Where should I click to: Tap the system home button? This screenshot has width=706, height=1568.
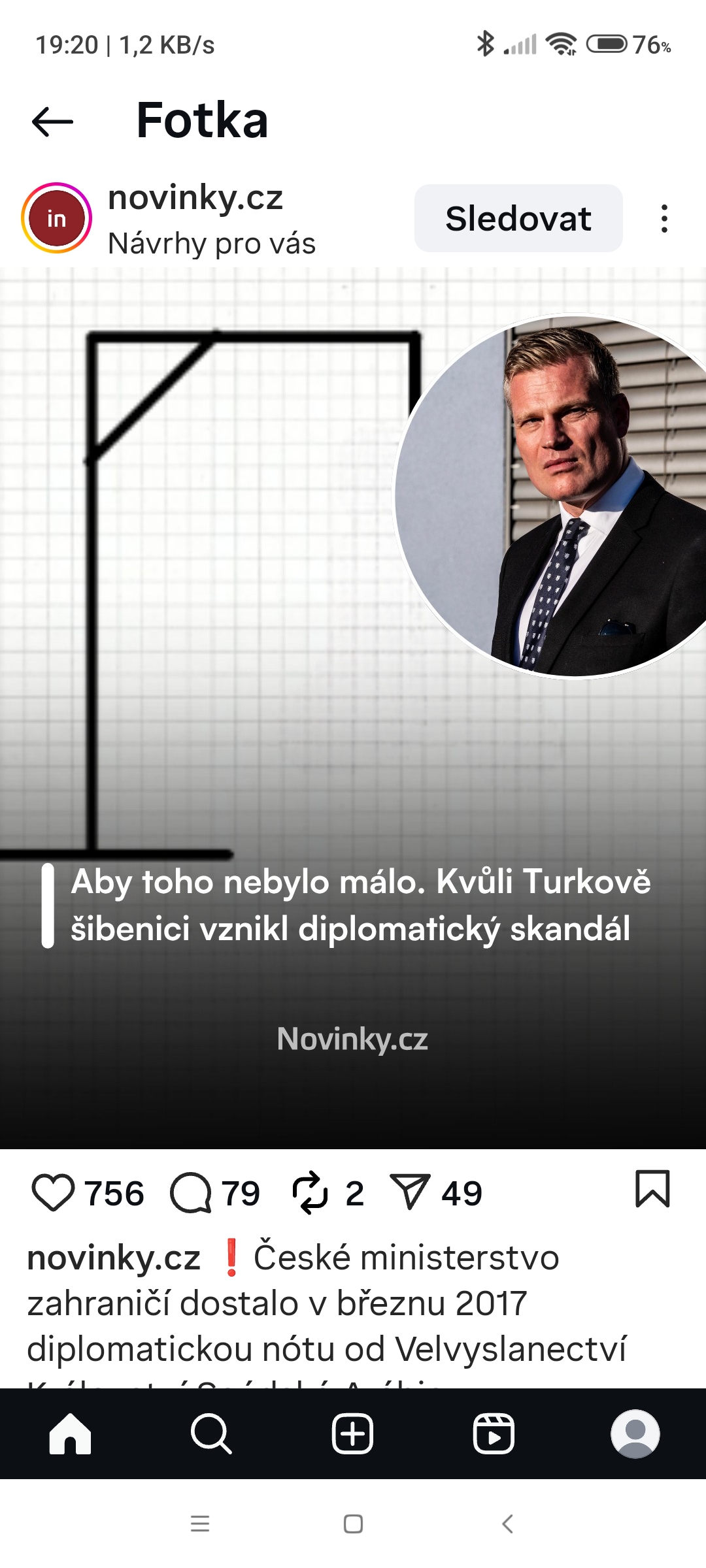(353, 1524)
